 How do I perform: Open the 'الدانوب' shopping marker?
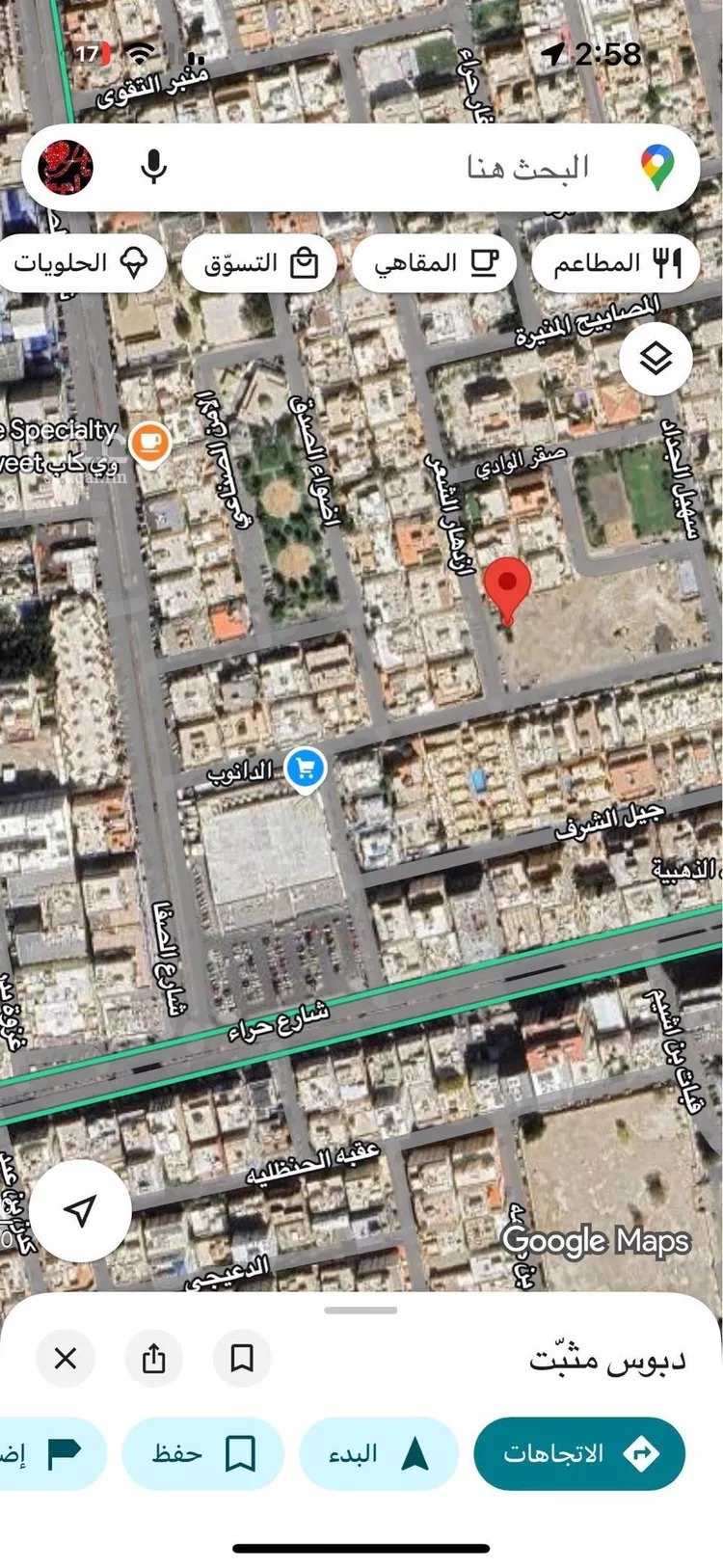tap(306, 770)
